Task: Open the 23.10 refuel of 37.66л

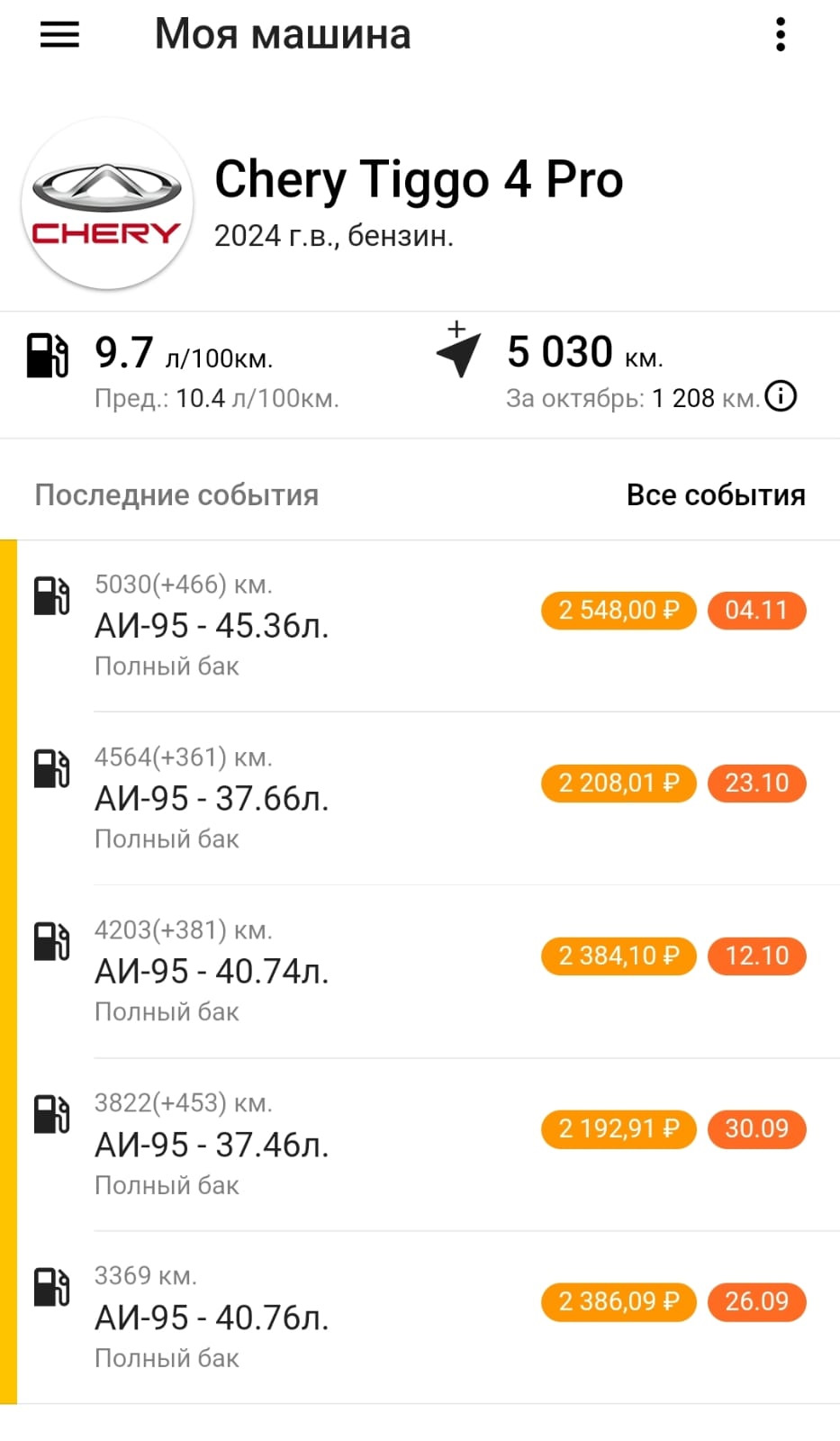Action: [429, 799]
